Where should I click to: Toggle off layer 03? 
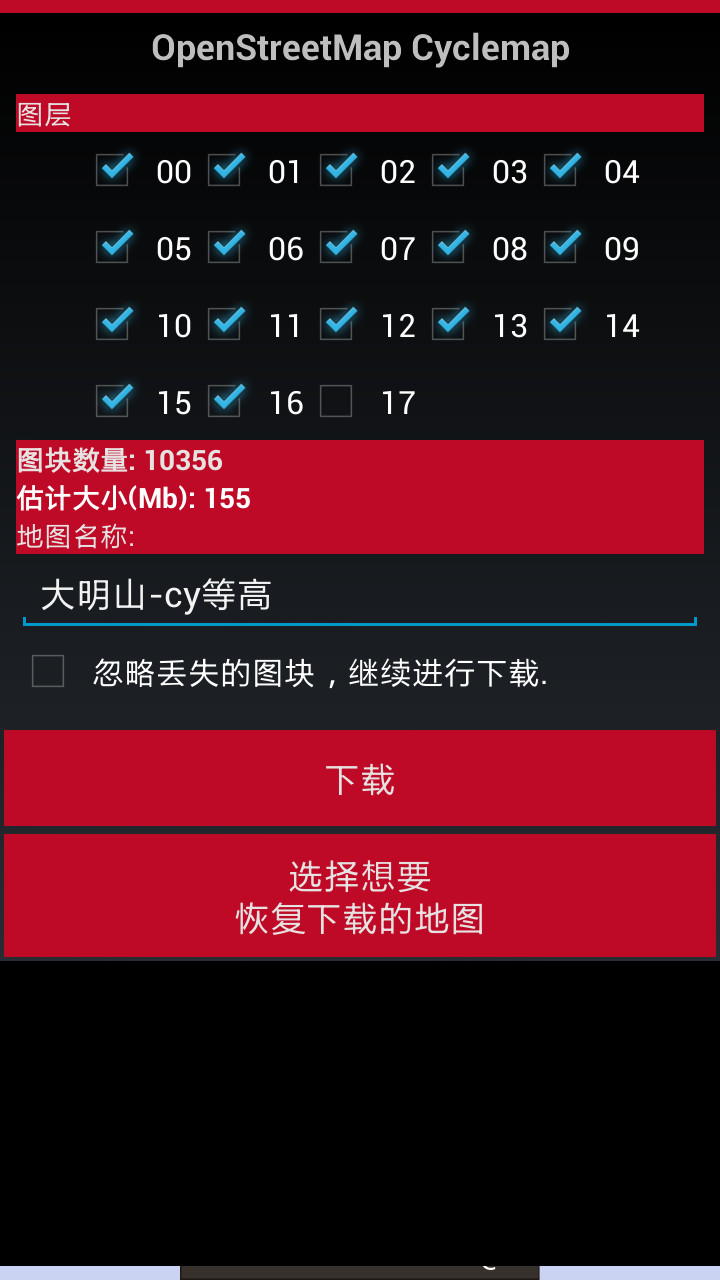coord(449,171)
